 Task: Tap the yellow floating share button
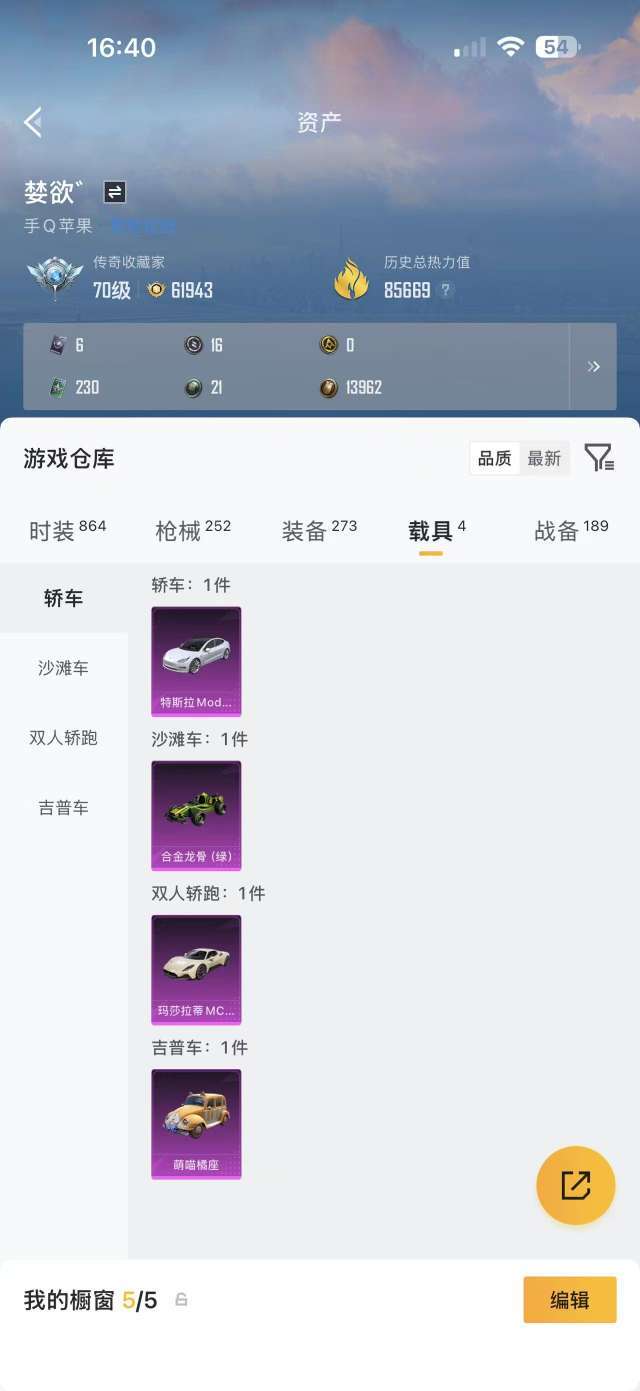(575, 1185)
